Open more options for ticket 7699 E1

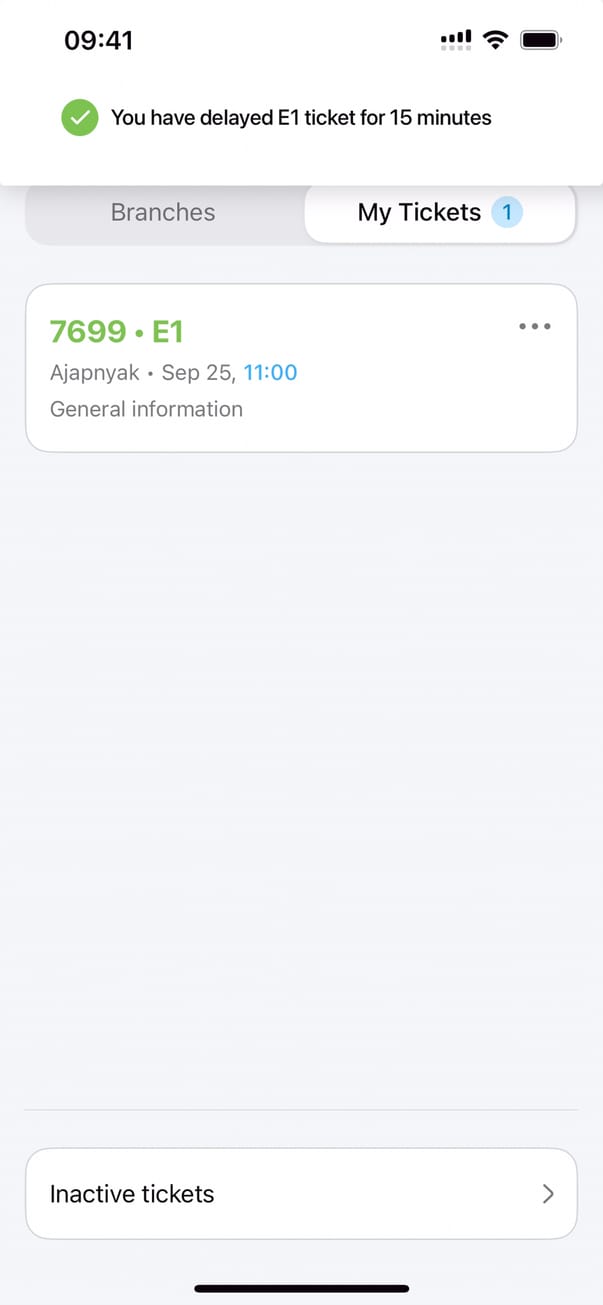(x=535, y=327)
